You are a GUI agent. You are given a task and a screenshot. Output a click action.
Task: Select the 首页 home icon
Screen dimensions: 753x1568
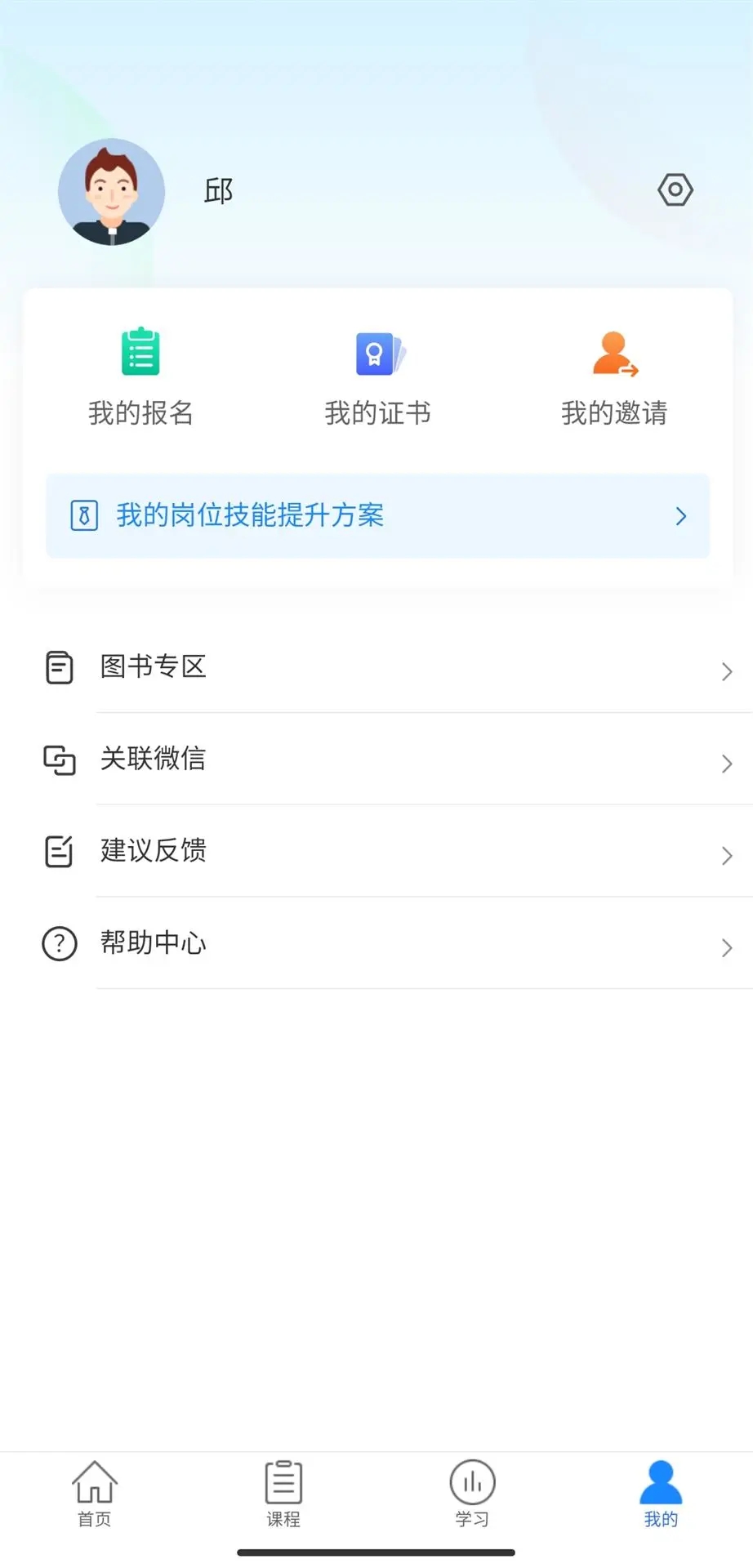pyautogui.click(x=94, y=1480)
